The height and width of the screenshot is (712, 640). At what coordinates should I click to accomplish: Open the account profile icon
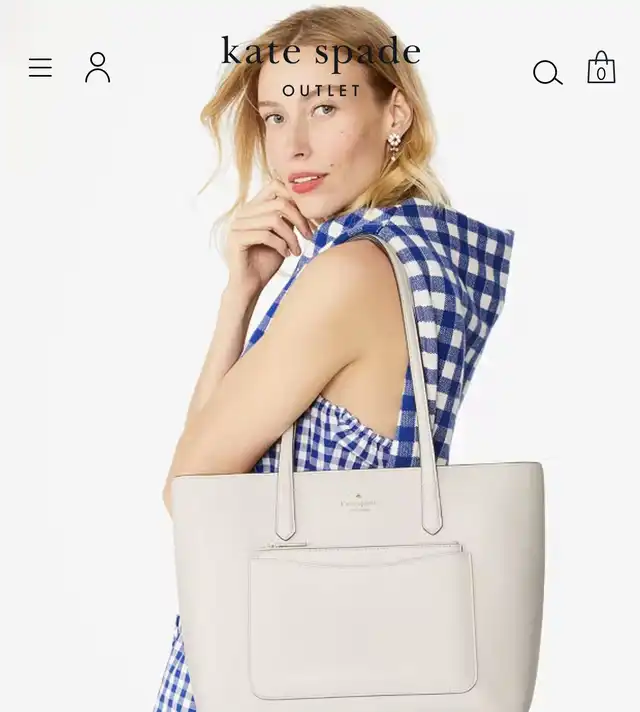98,67
